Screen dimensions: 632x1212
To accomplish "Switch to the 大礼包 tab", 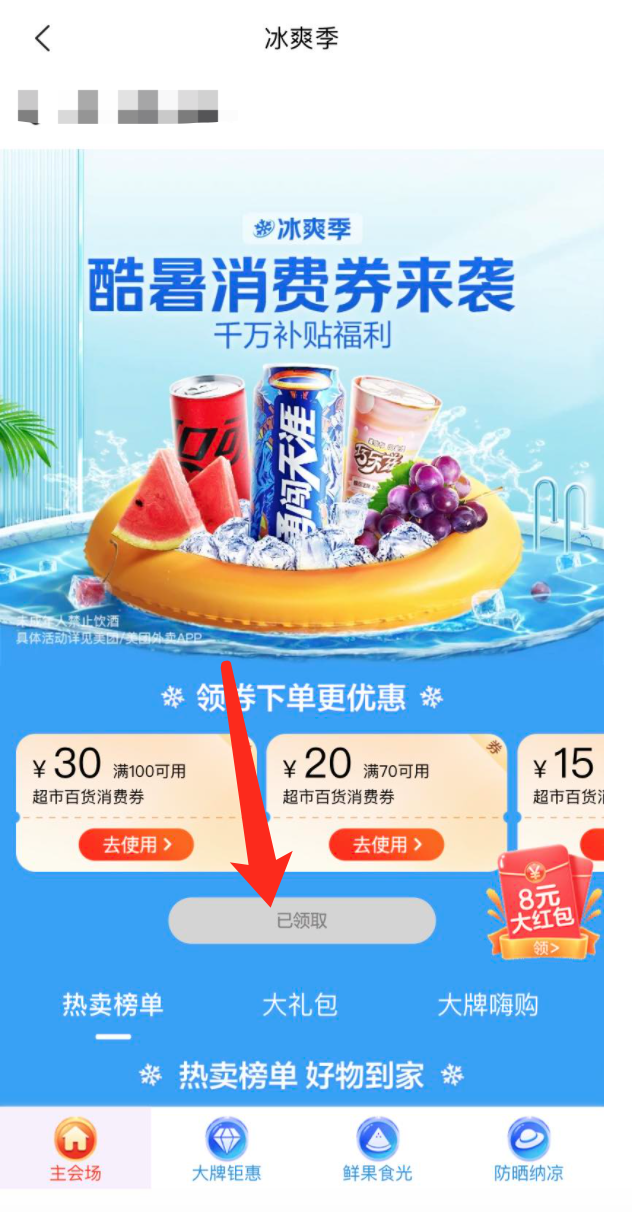I will pos(300,1005).
